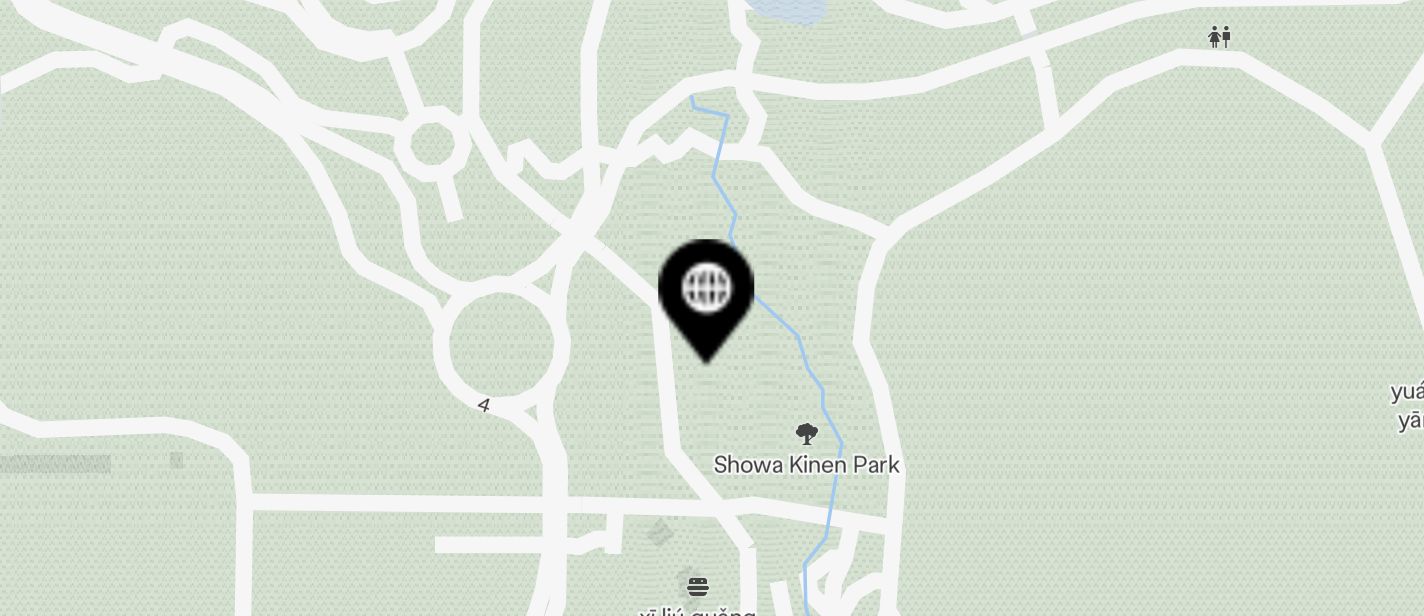Viewport: 1424px width, 616px height.
Task: Tap the black globe location pin
Action: click(x=707, y=290)
